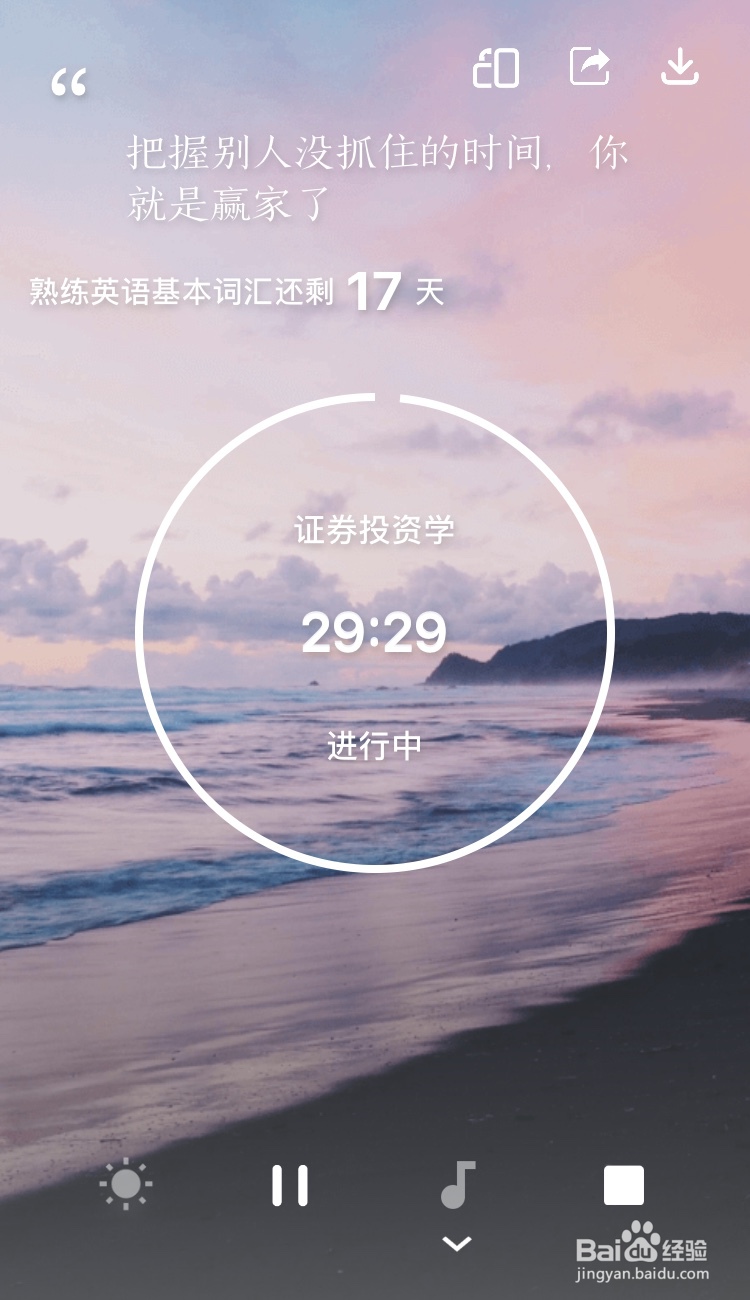Stop the current focus session

(625, 1184)
